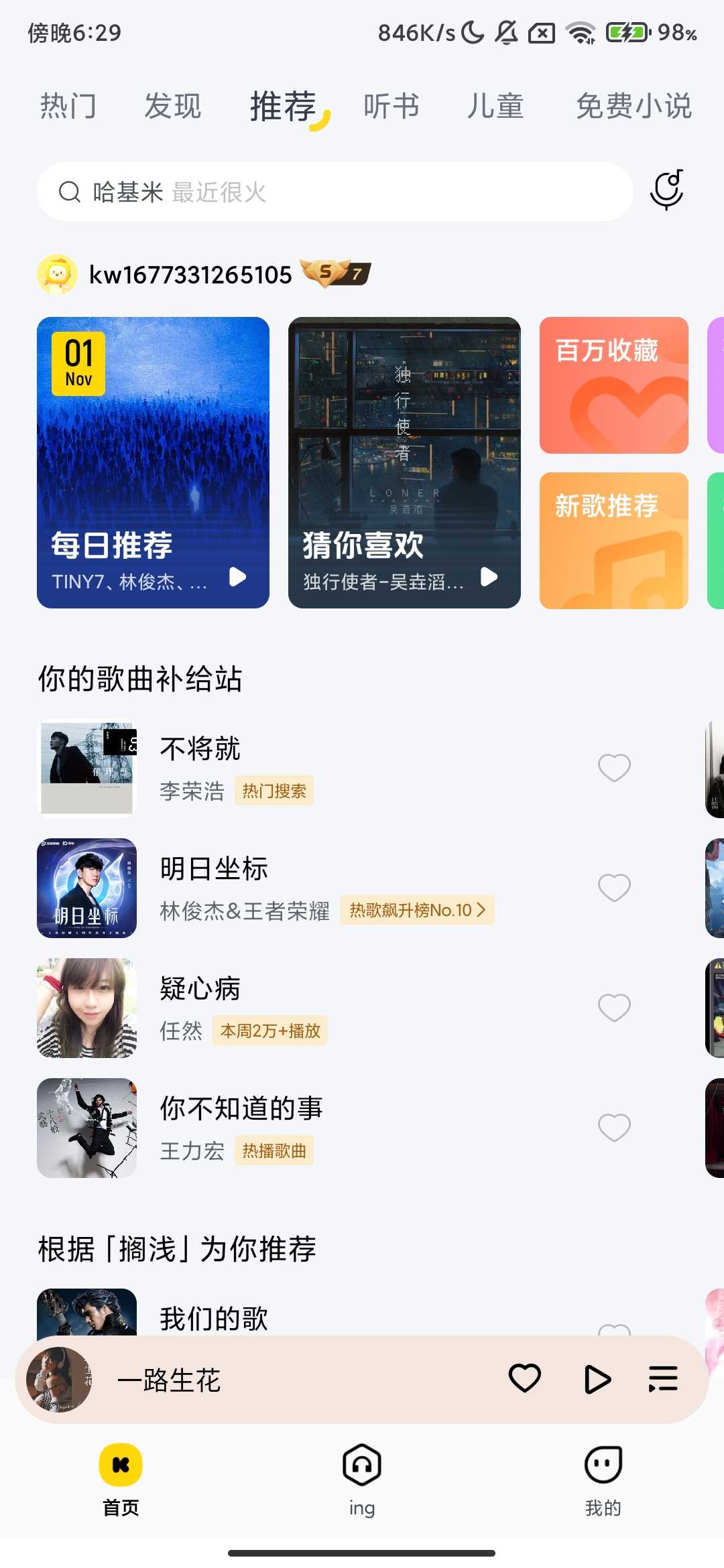The height and width of the screenshot is (1568, 724).
Task: Play 一路生花 from the mini player
Action: (597, 1380)
